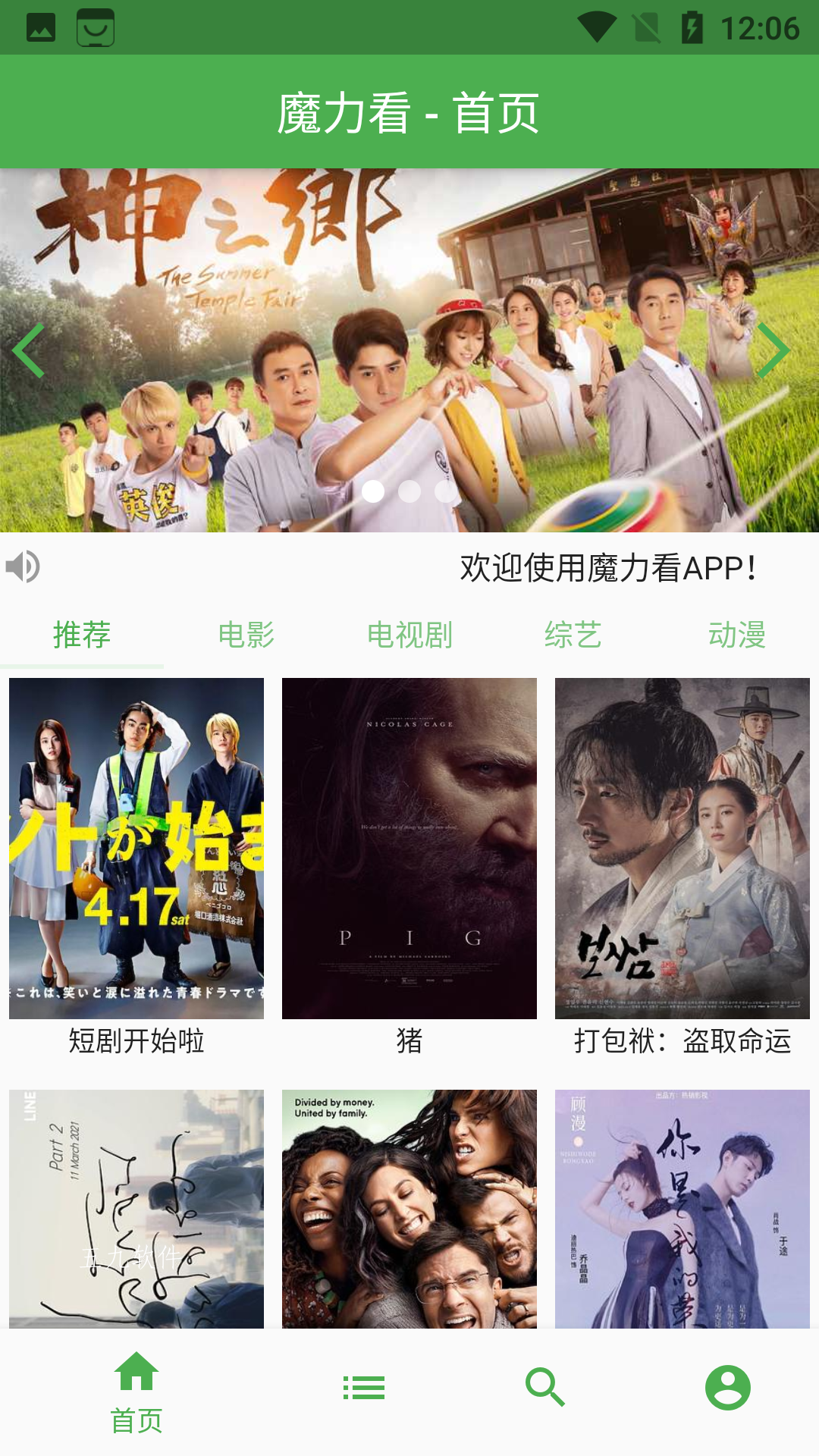Screen dimensions: 819x1456
Task: Open the Part 2 LINE poster
Action: (x=136, y=1209)
